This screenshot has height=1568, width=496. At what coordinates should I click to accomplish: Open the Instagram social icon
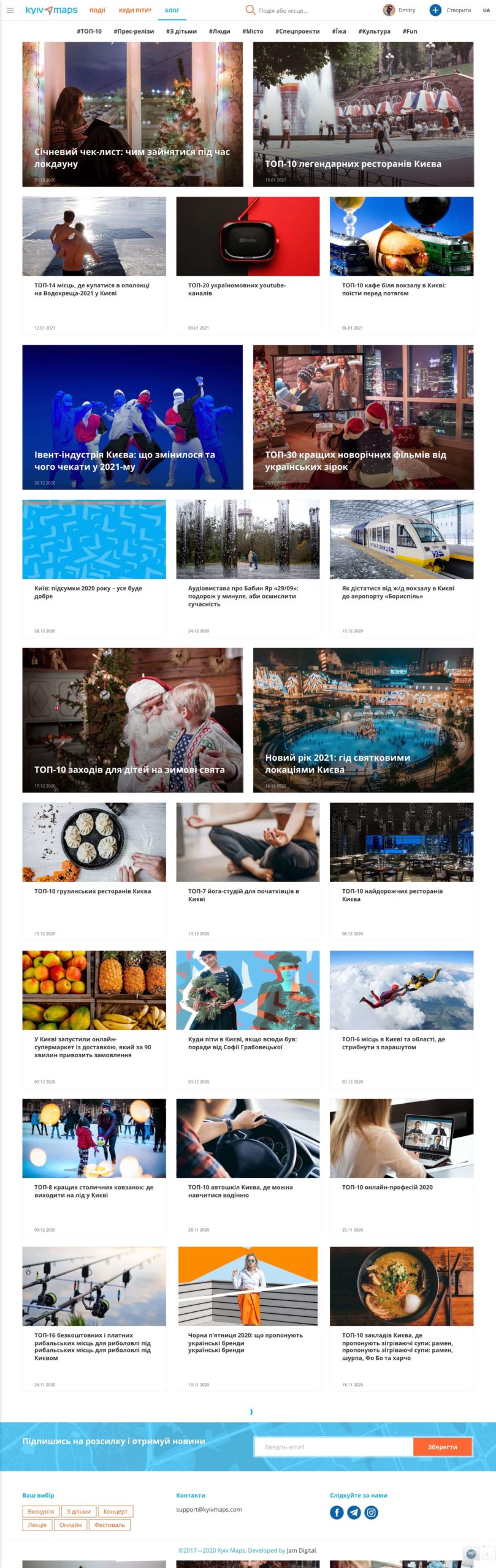pyautogui.click(x=372, y=1512)
